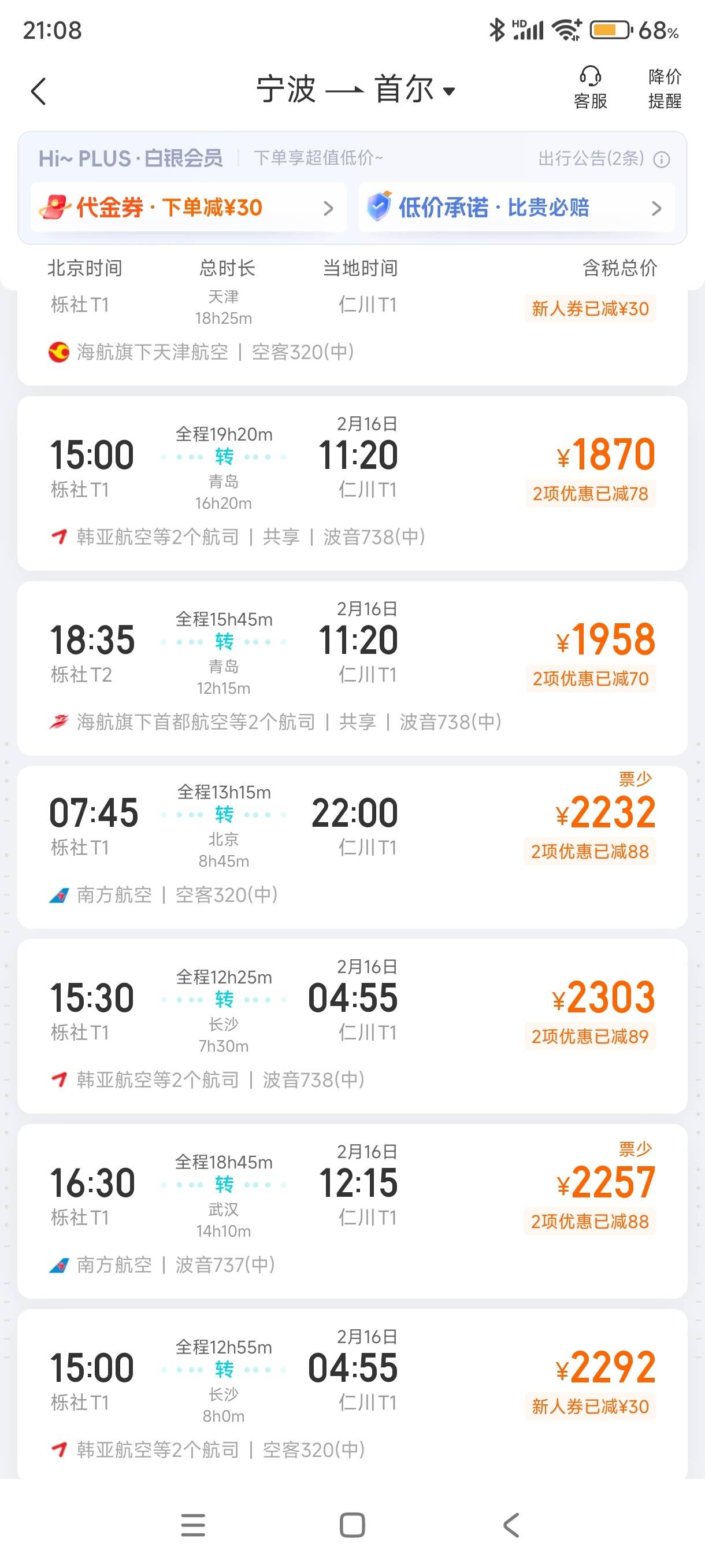The image size is (705, 1568).
Task: Select the 16:30 flight via 武汉 for ¥2257
Action: coord(352,1211)
